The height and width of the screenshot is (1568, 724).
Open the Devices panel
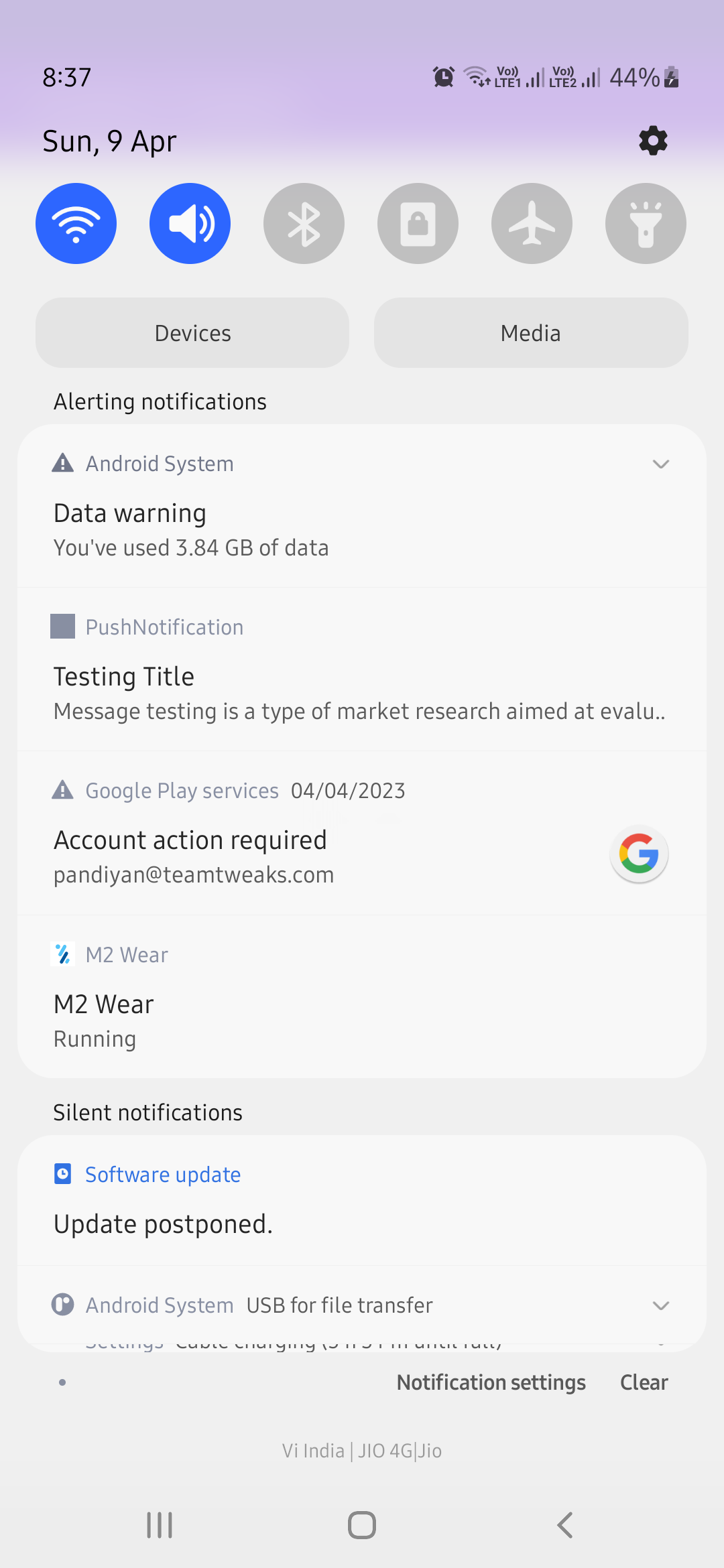click(192, 333)
